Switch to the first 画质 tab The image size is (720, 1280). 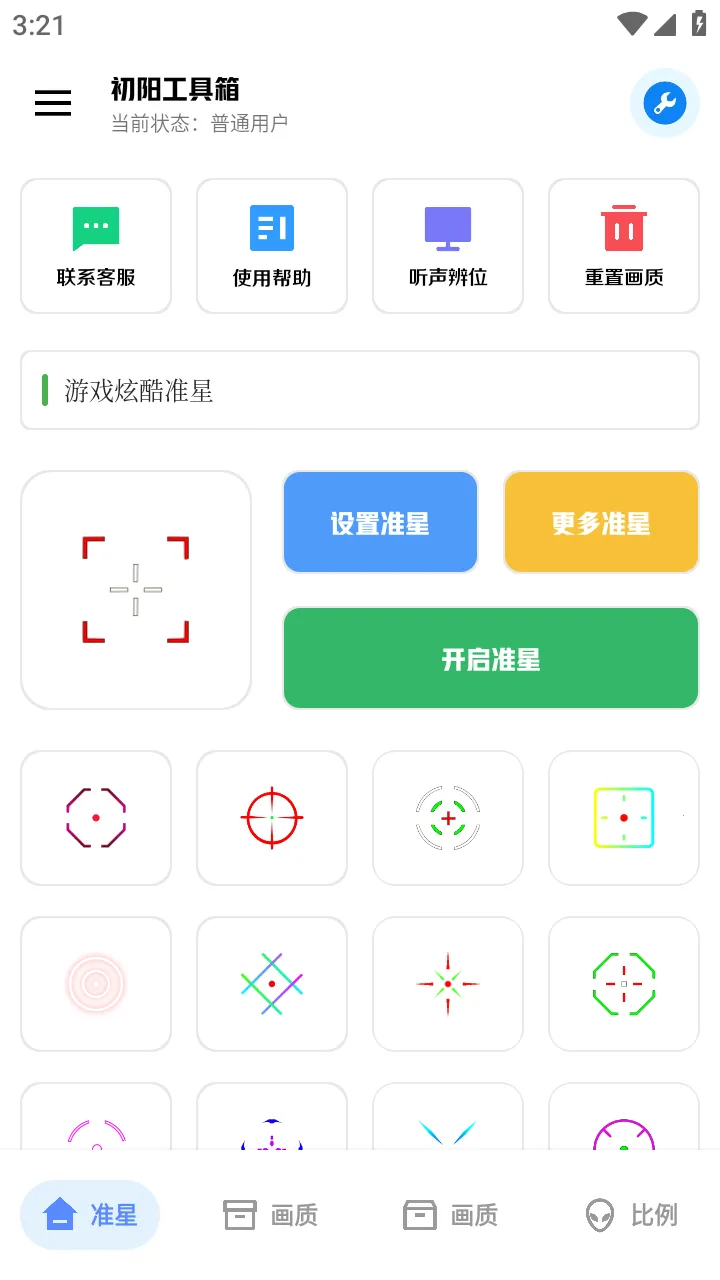point(270,1214)
